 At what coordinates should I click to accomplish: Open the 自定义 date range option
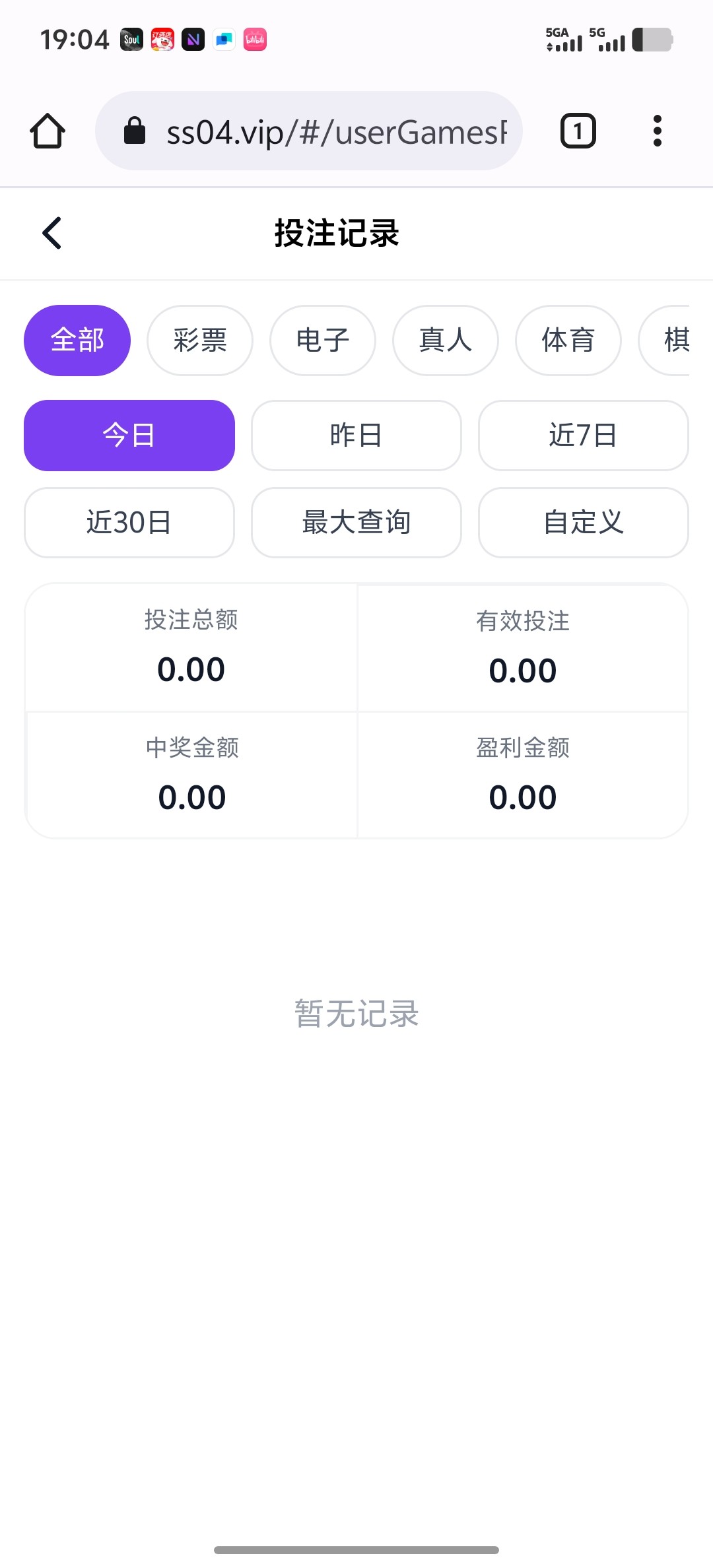click(584, 523)
